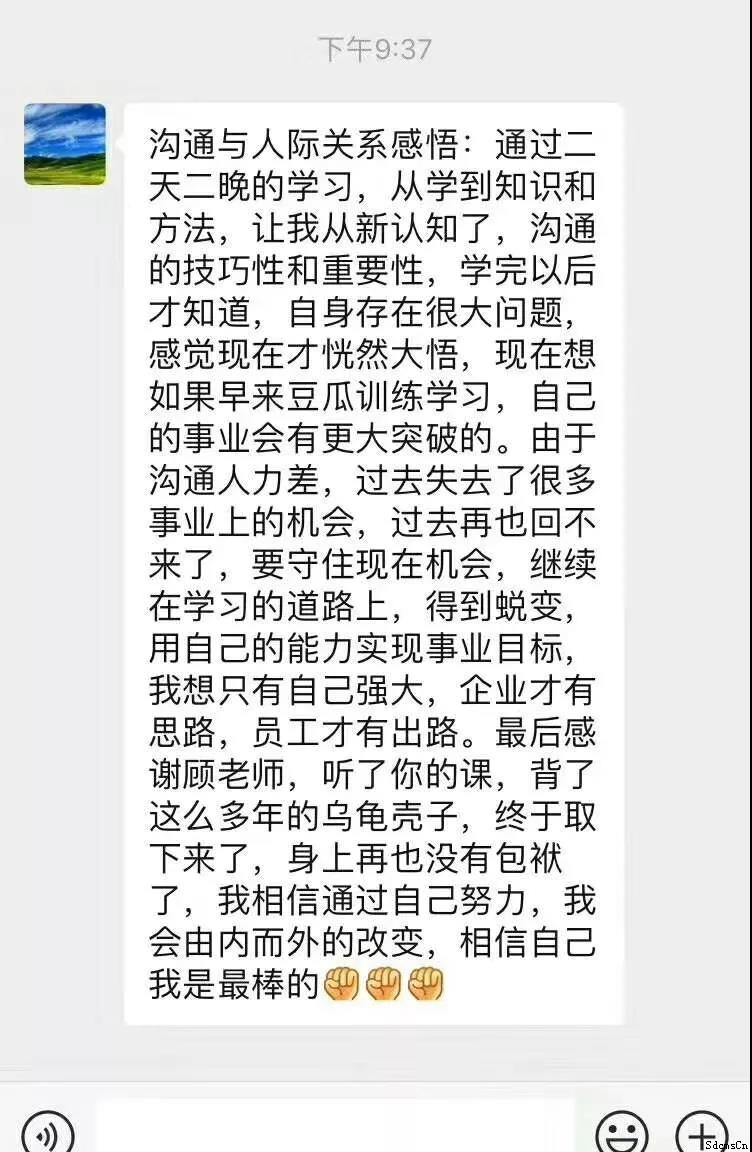
Task: Switch to voice message input
Action: (x=47, y=1132)
